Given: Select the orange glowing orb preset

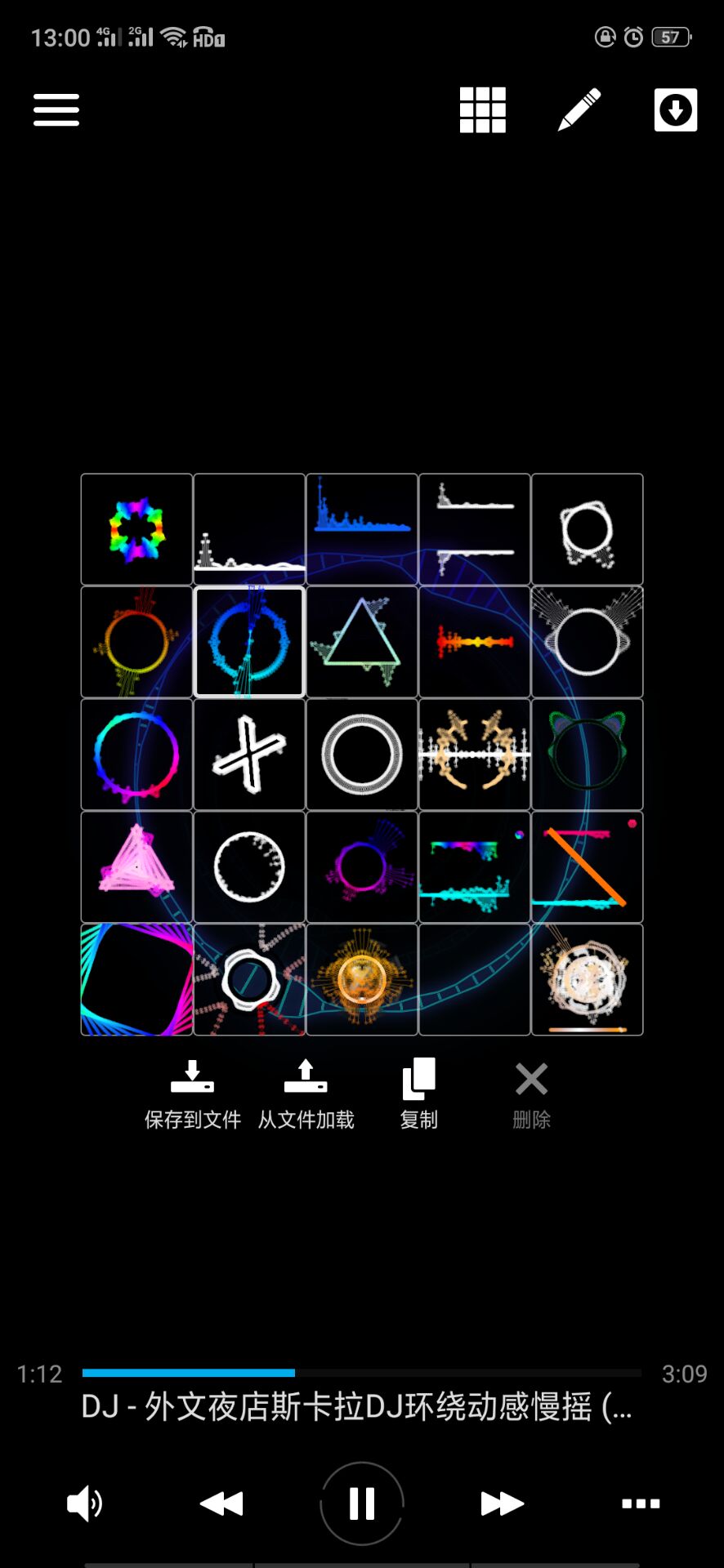Looking at the screenshot, I should coord(362,979).
